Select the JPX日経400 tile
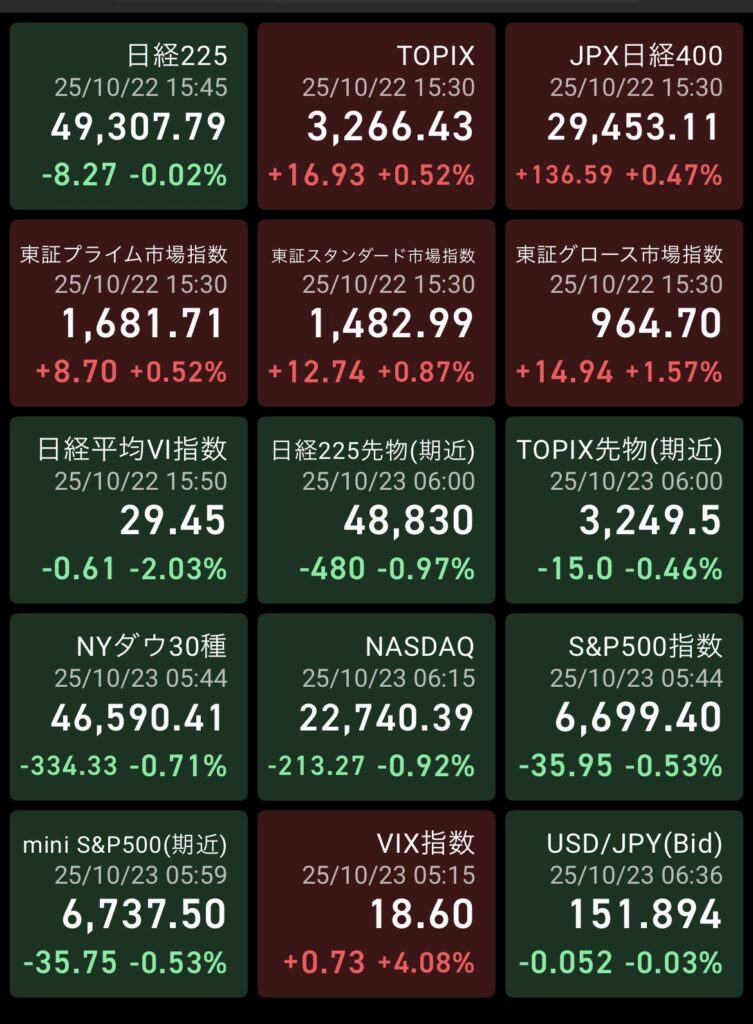753x1024 pixels. point(624,116)
